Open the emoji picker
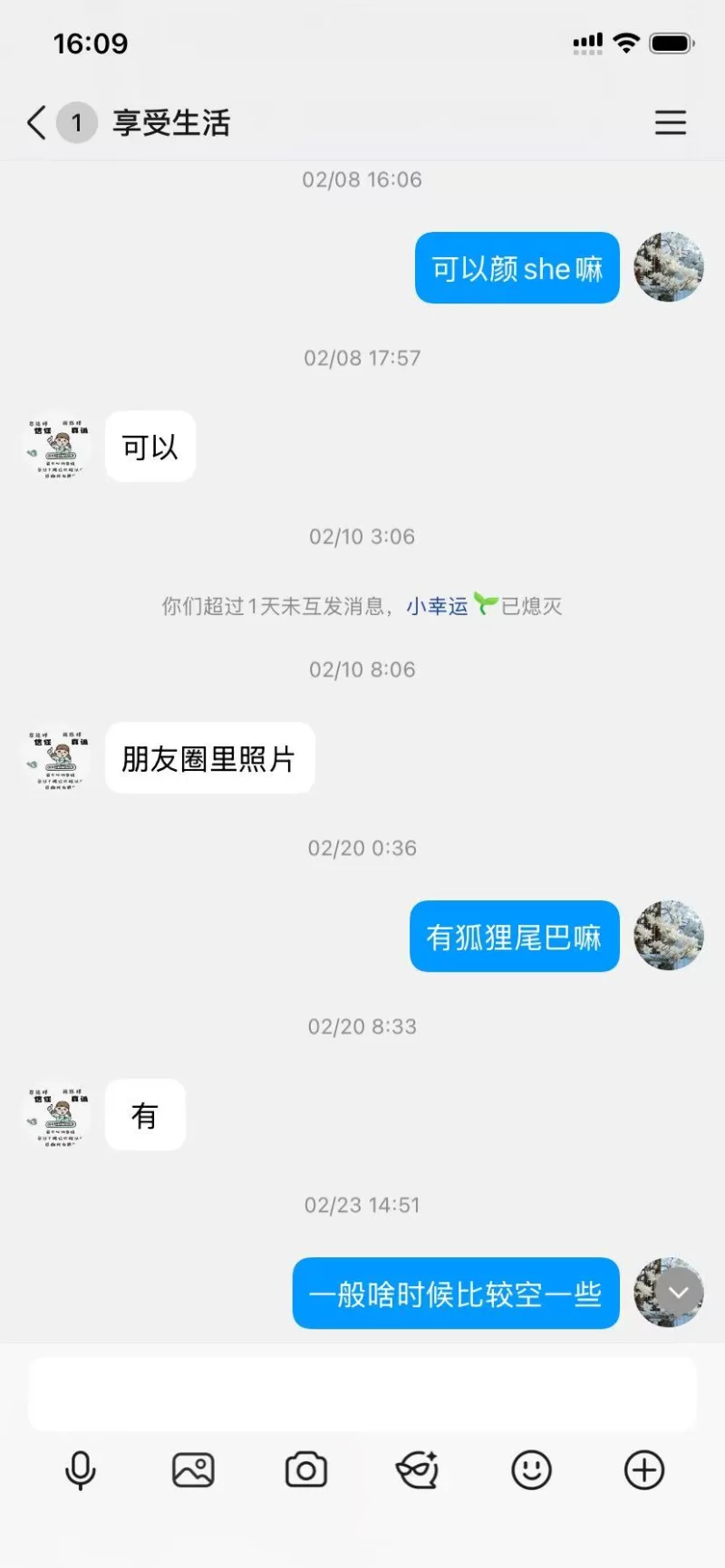This screenshot has height=1568, width=725. coord(531,1469)
